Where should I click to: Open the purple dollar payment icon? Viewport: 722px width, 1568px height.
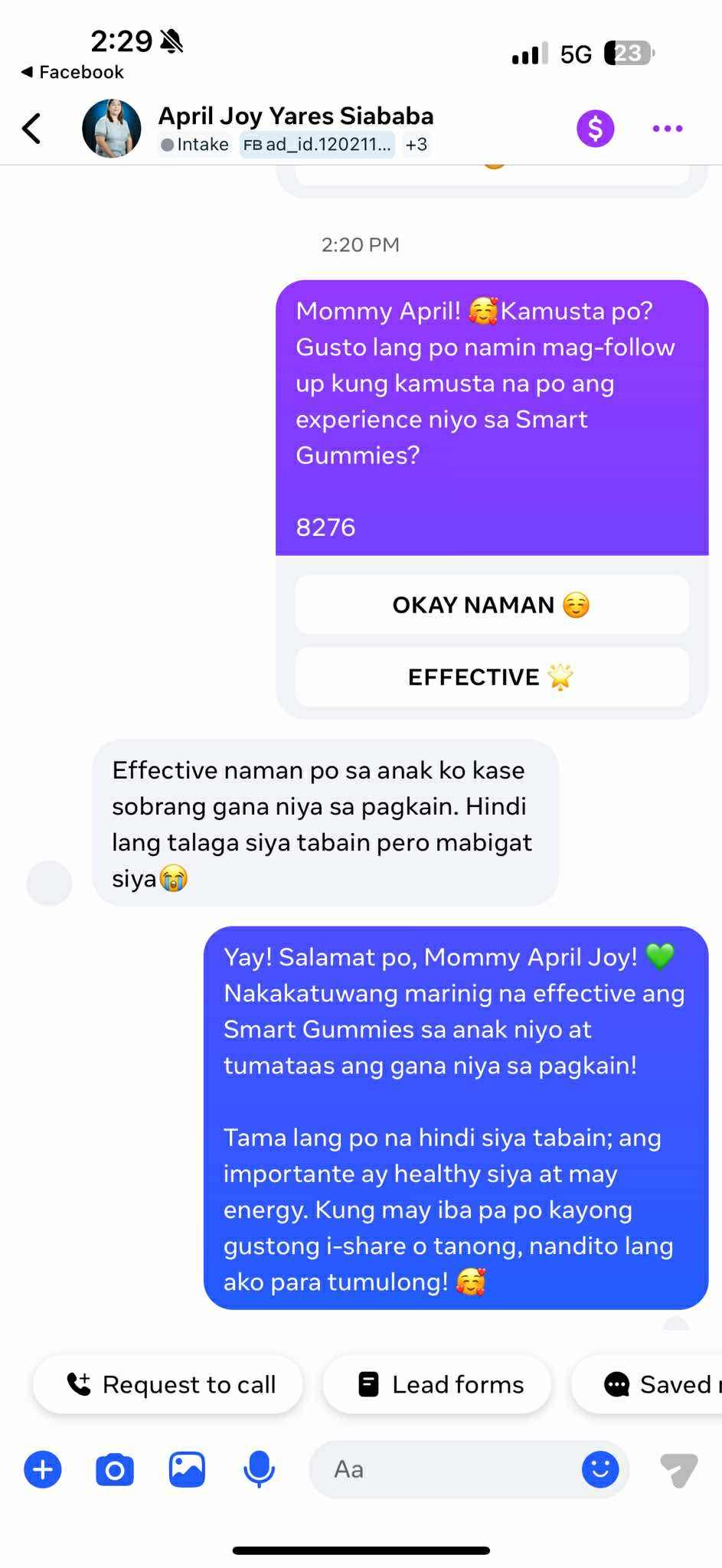595,129
